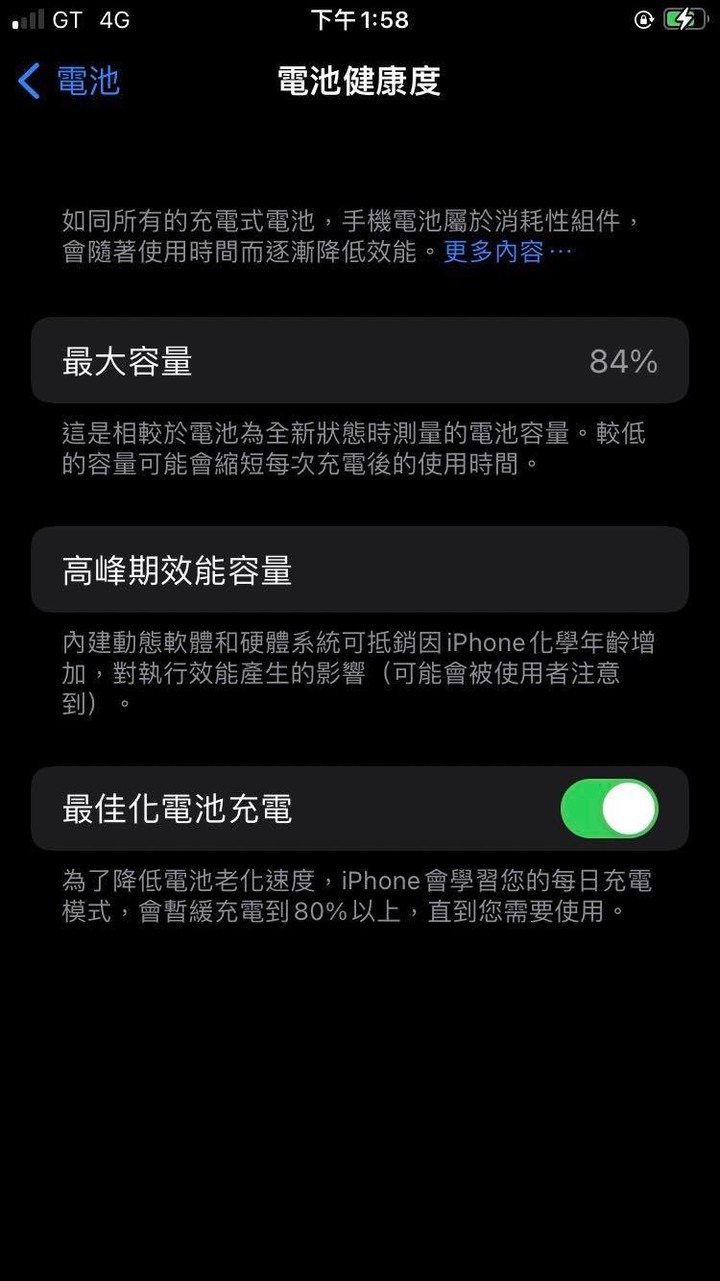Go back to the 電池 settings page
720x1281 pixels.
(69, 81)
